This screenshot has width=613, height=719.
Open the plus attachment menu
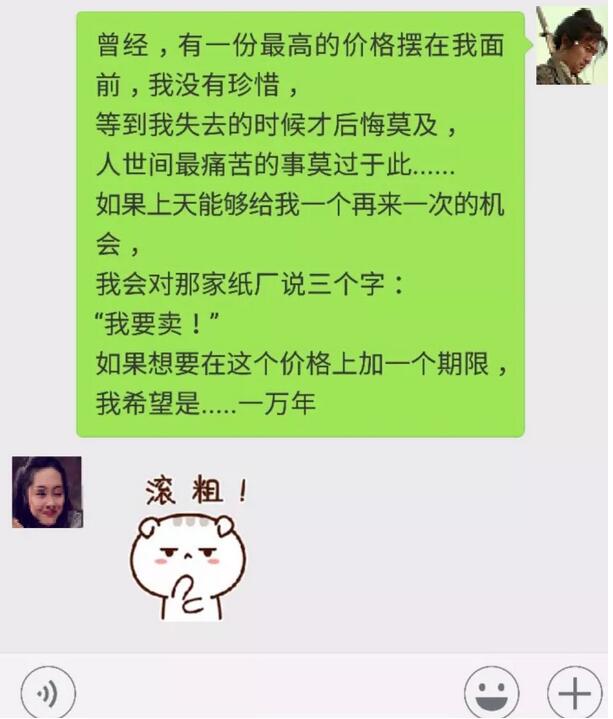coord(574,692)
